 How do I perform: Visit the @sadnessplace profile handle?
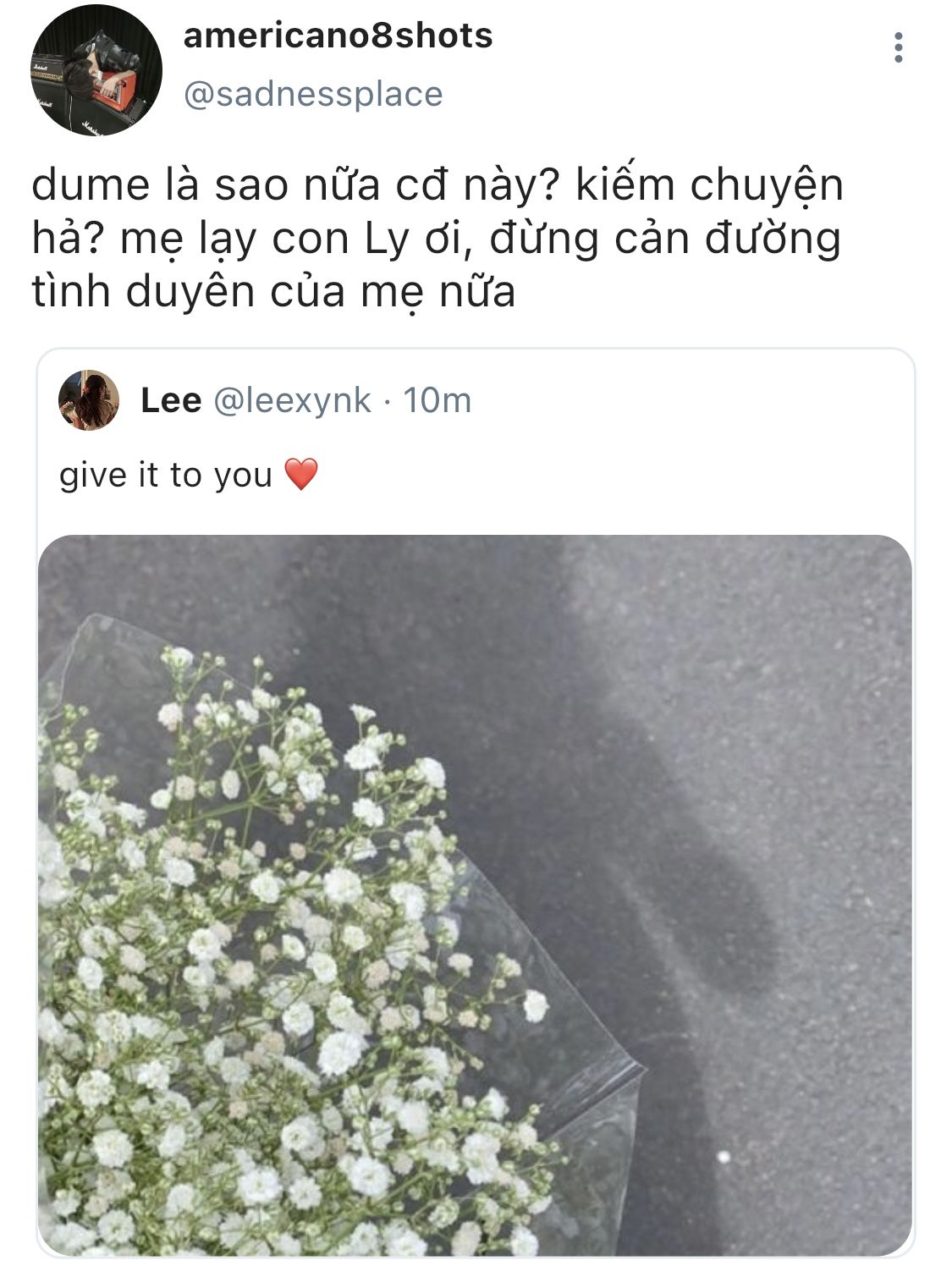[313, 94]
